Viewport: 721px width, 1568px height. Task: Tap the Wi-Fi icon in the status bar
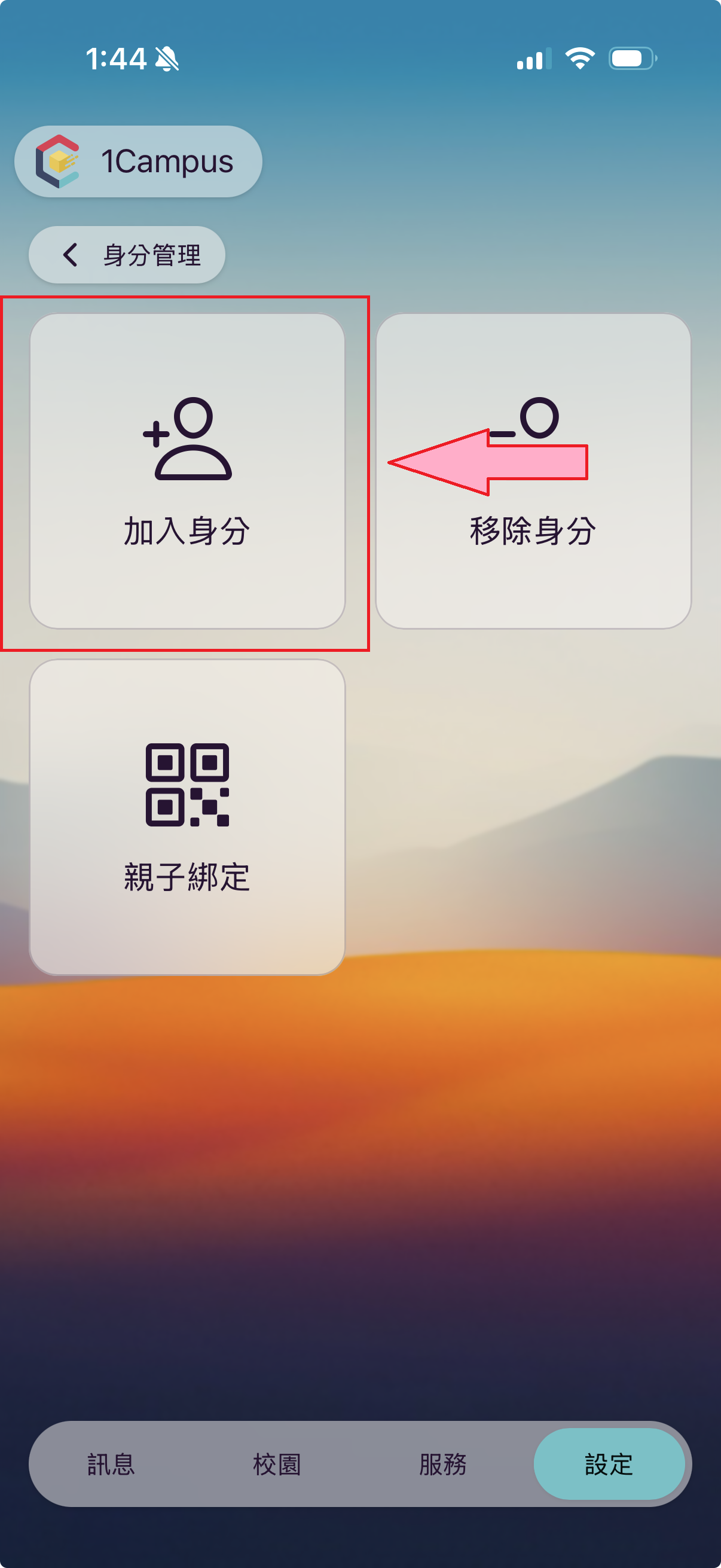[578, 58]
